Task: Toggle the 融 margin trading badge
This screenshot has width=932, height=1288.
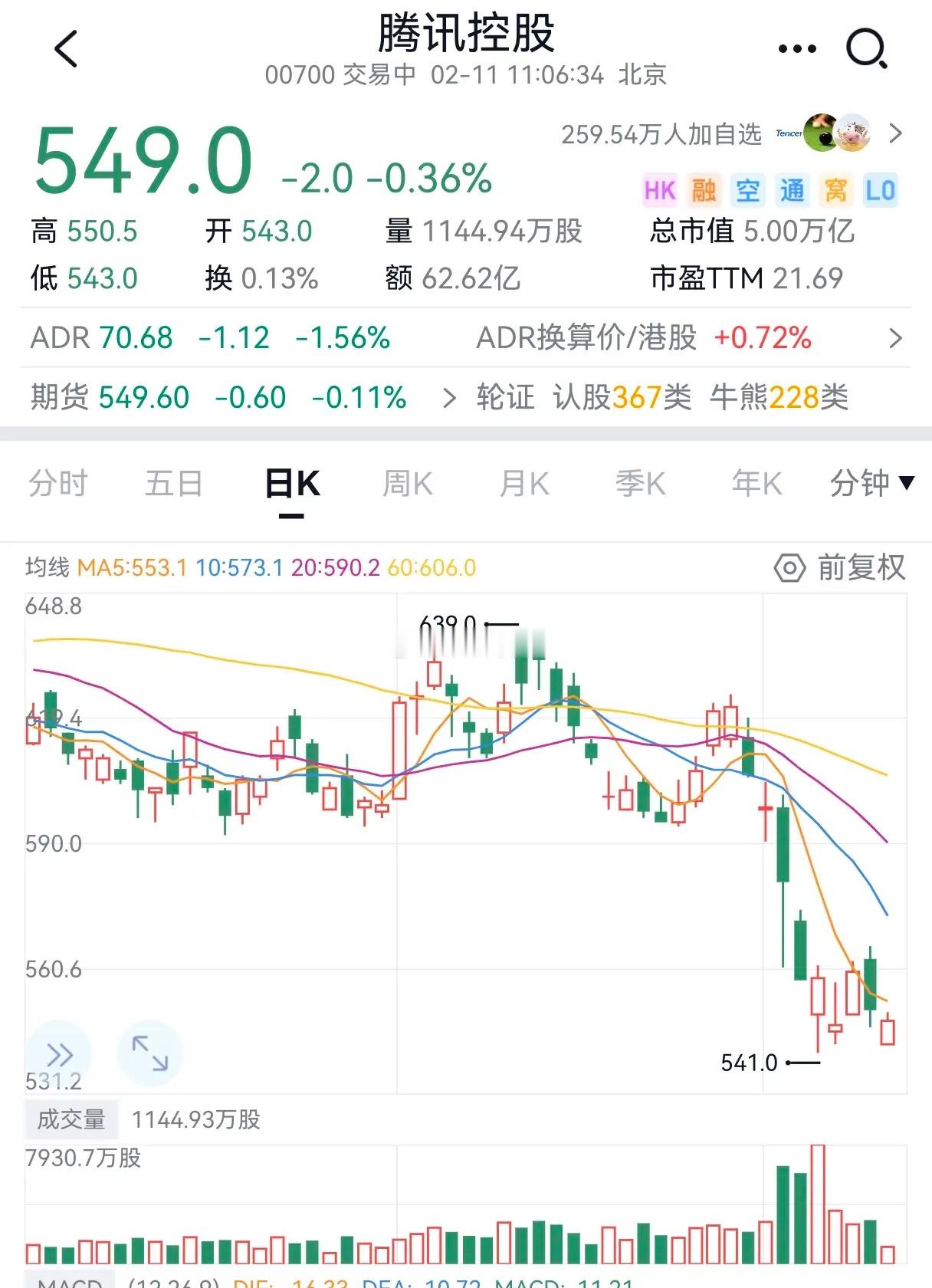Action: click(704, 189)
